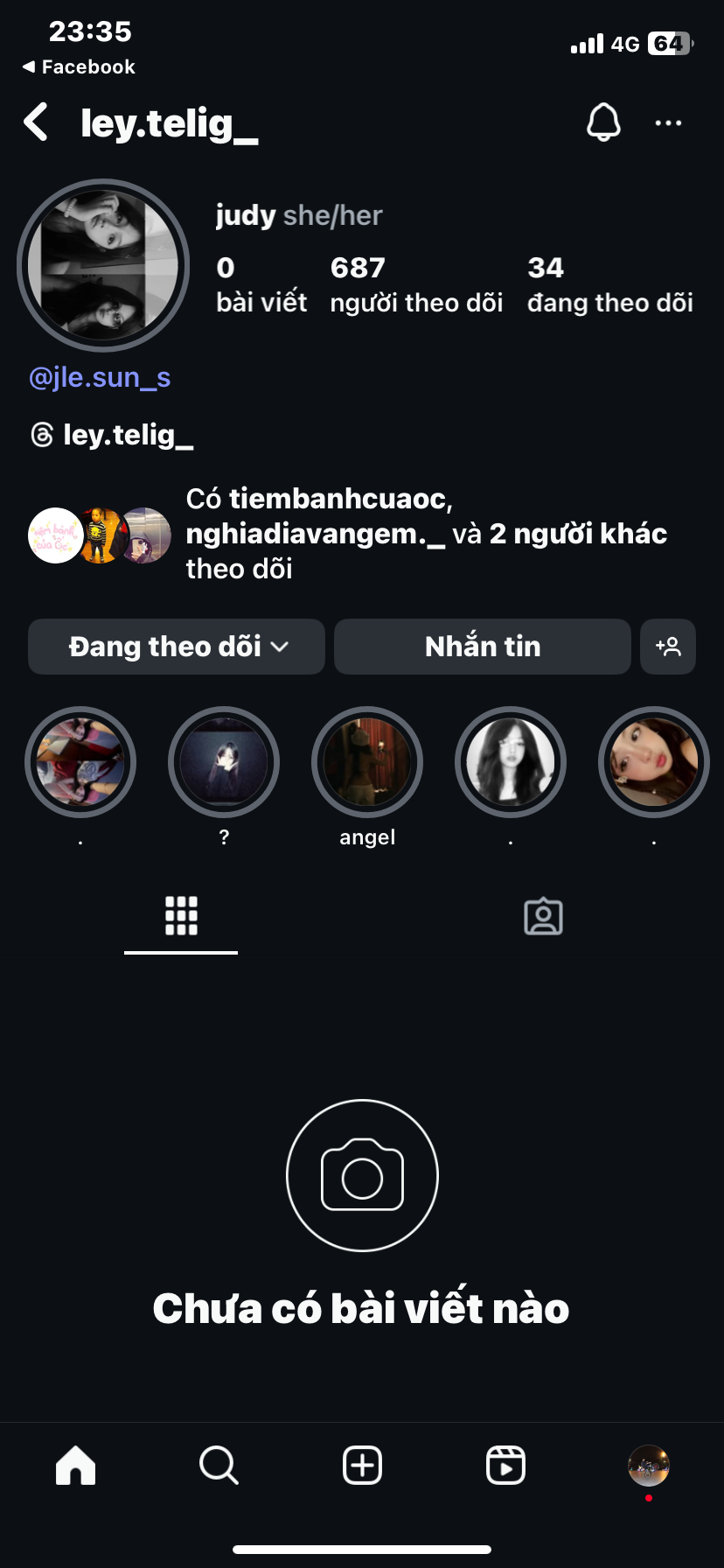Open the search and explore tab
The image size is (724, 1568).
[219, 1465]
